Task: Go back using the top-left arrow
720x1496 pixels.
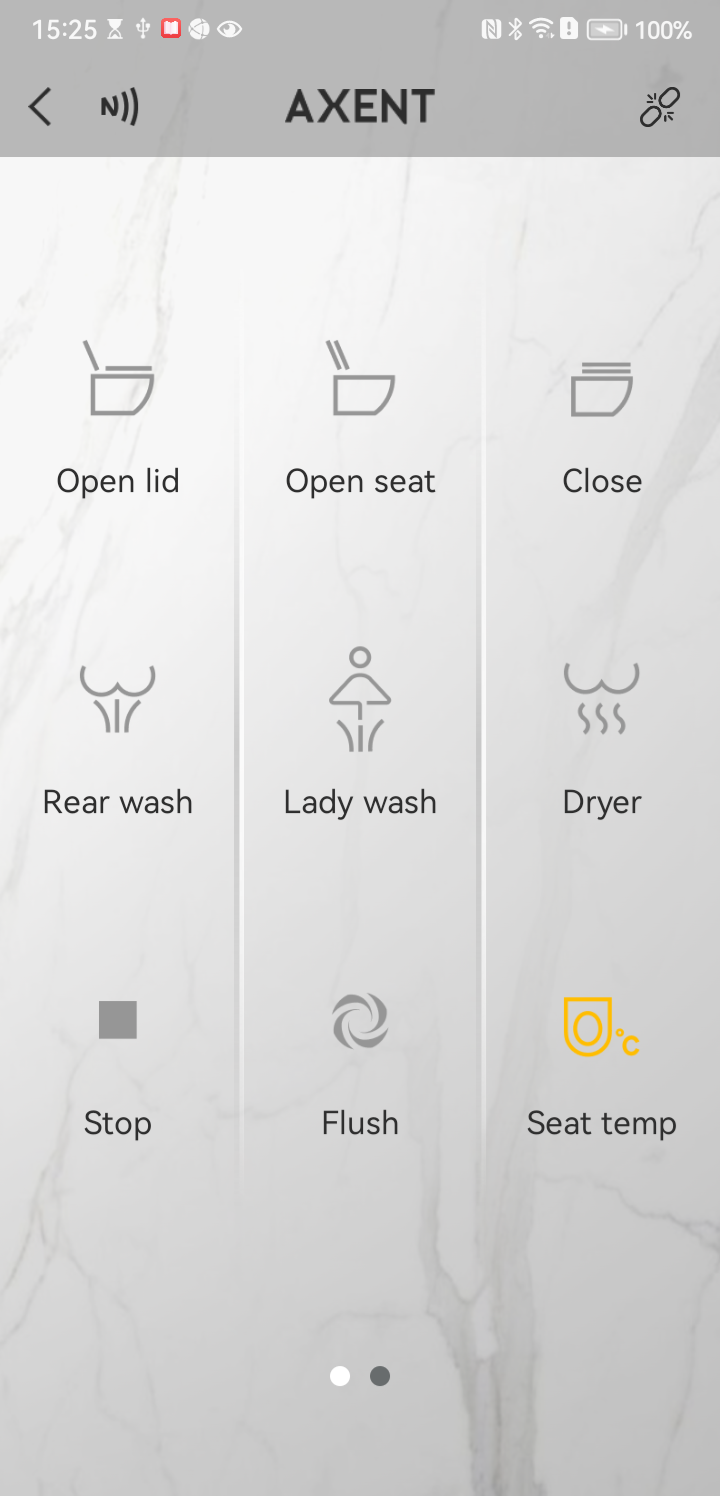Action: (x=40, y=107)
